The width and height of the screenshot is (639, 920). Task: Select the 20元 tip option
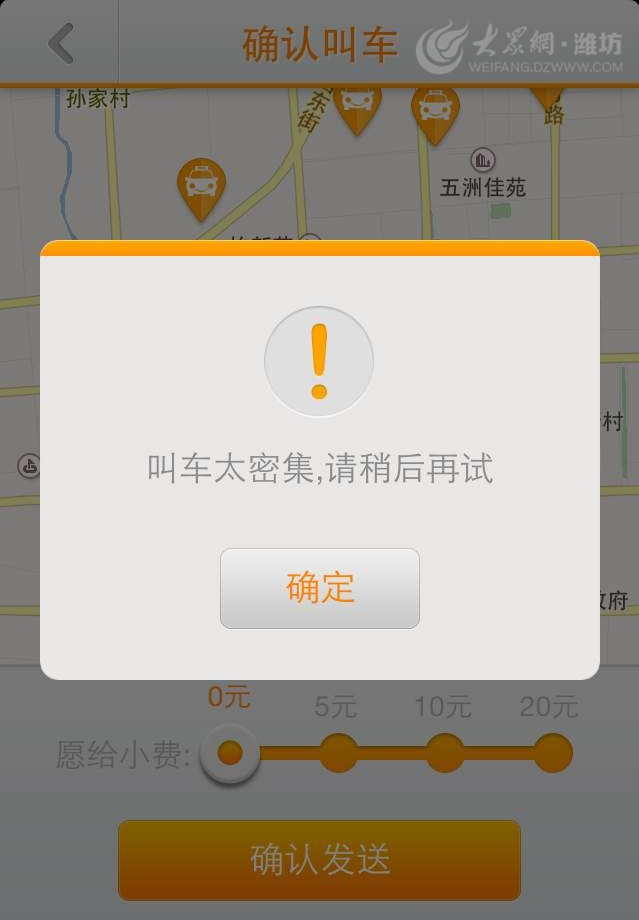(x=552, y=753)
